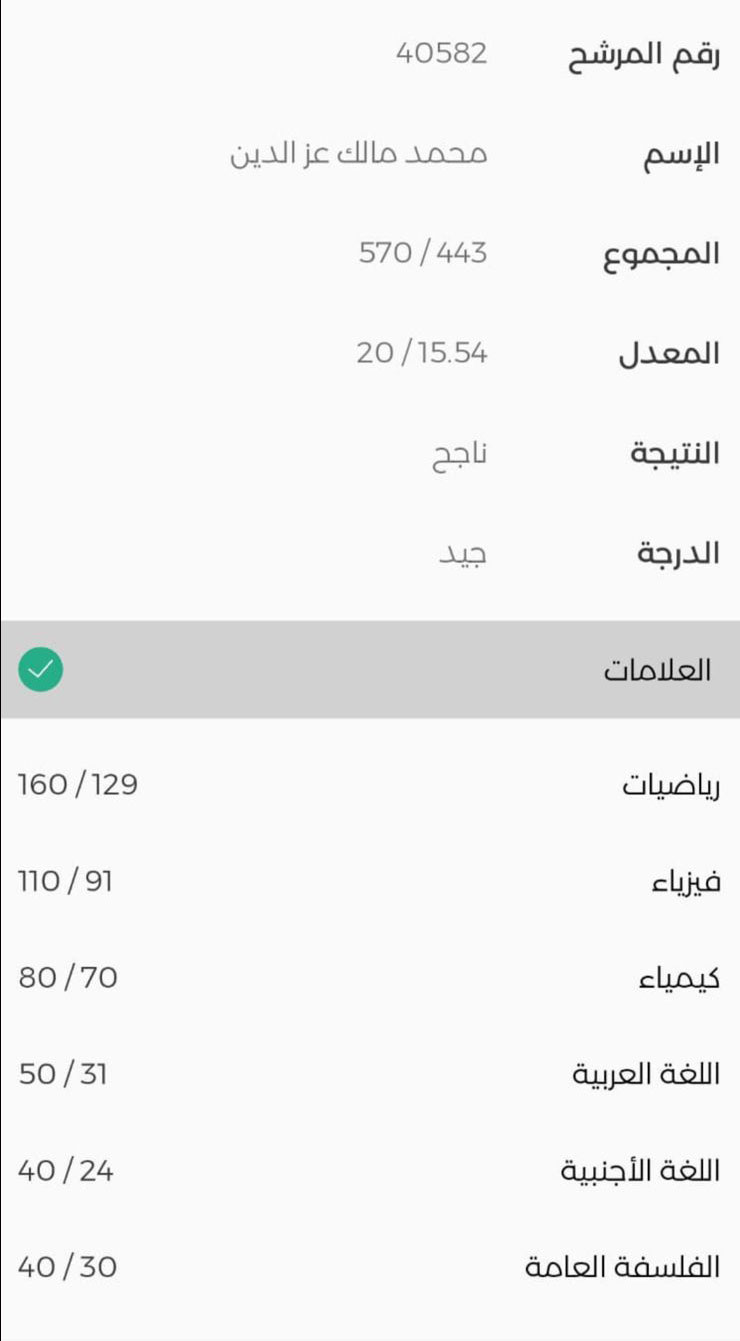Viewport: 740px width, 1341px height.
Task: Select the النتيجة row label
Action: click(666, 452)
